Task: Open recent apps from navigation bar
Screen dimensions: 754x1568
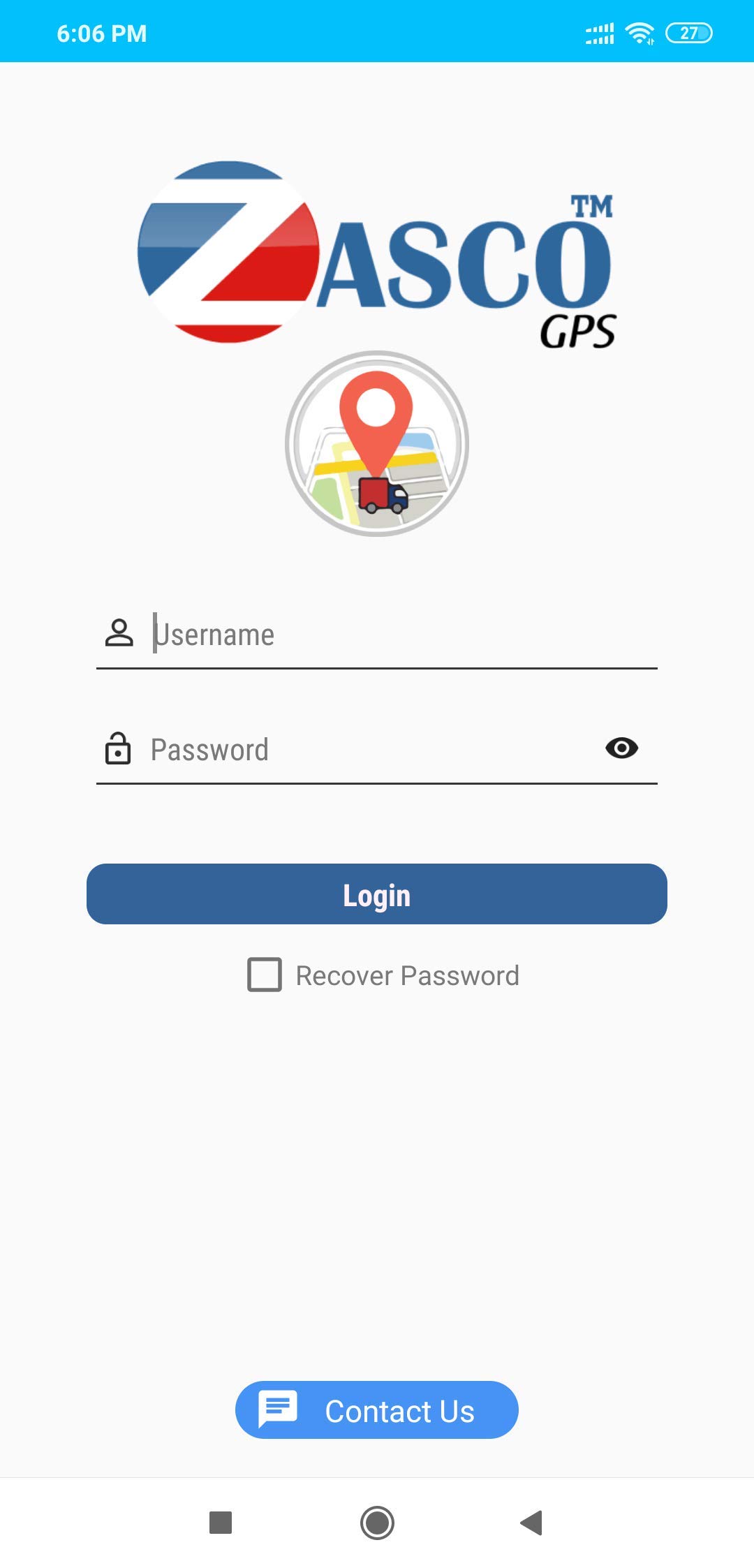Action: pyautogui.click(x=221, y=1523)
